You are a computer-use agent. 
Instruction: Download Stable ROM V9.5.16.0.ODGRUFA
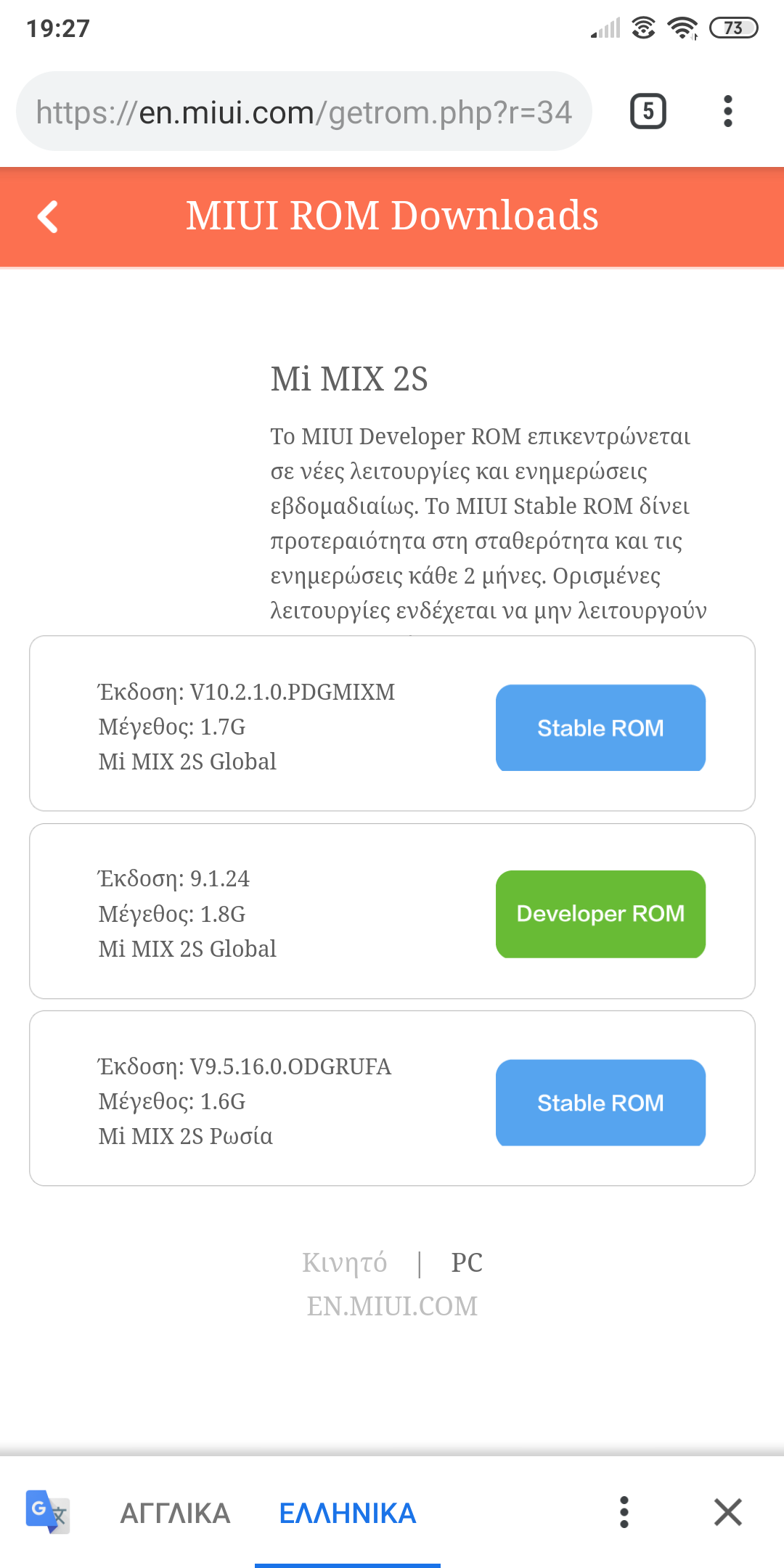coord(600,1103)
